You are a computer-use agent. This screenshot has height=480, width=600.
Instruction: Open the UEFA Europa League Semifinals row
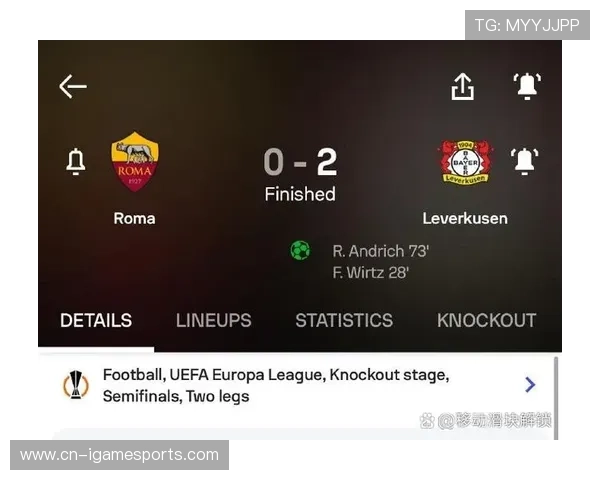click(x=300, y=385)
